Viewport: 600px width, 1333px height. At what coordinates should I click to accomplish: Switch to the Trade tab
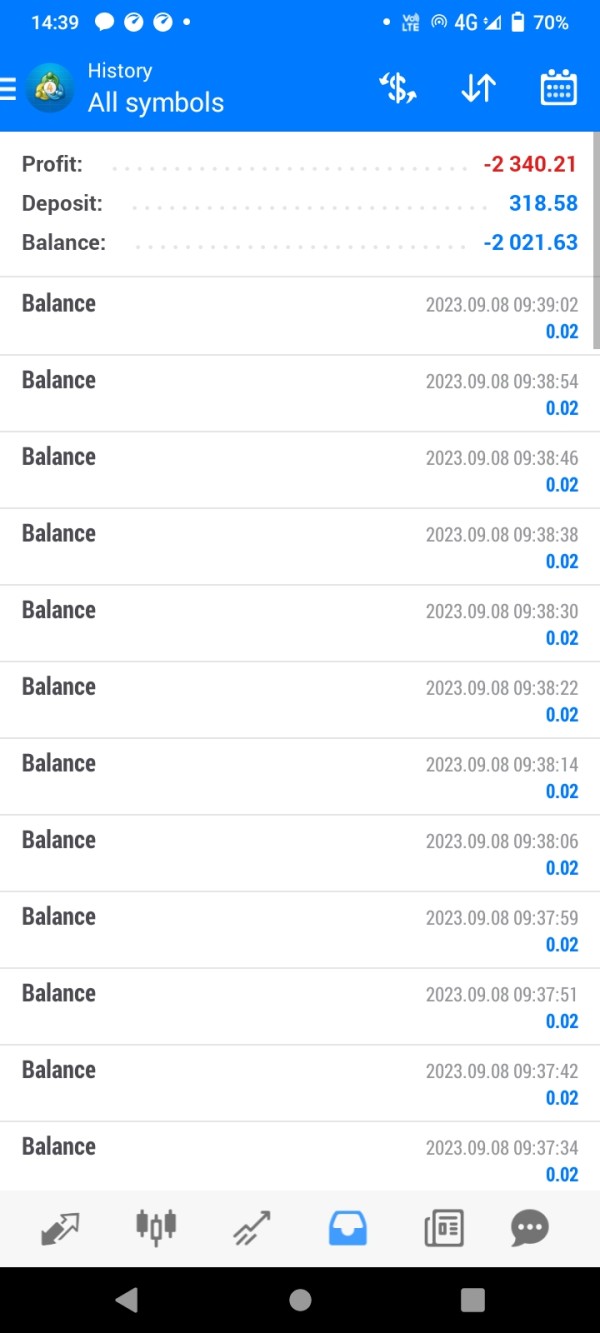tap(252, 1227)
